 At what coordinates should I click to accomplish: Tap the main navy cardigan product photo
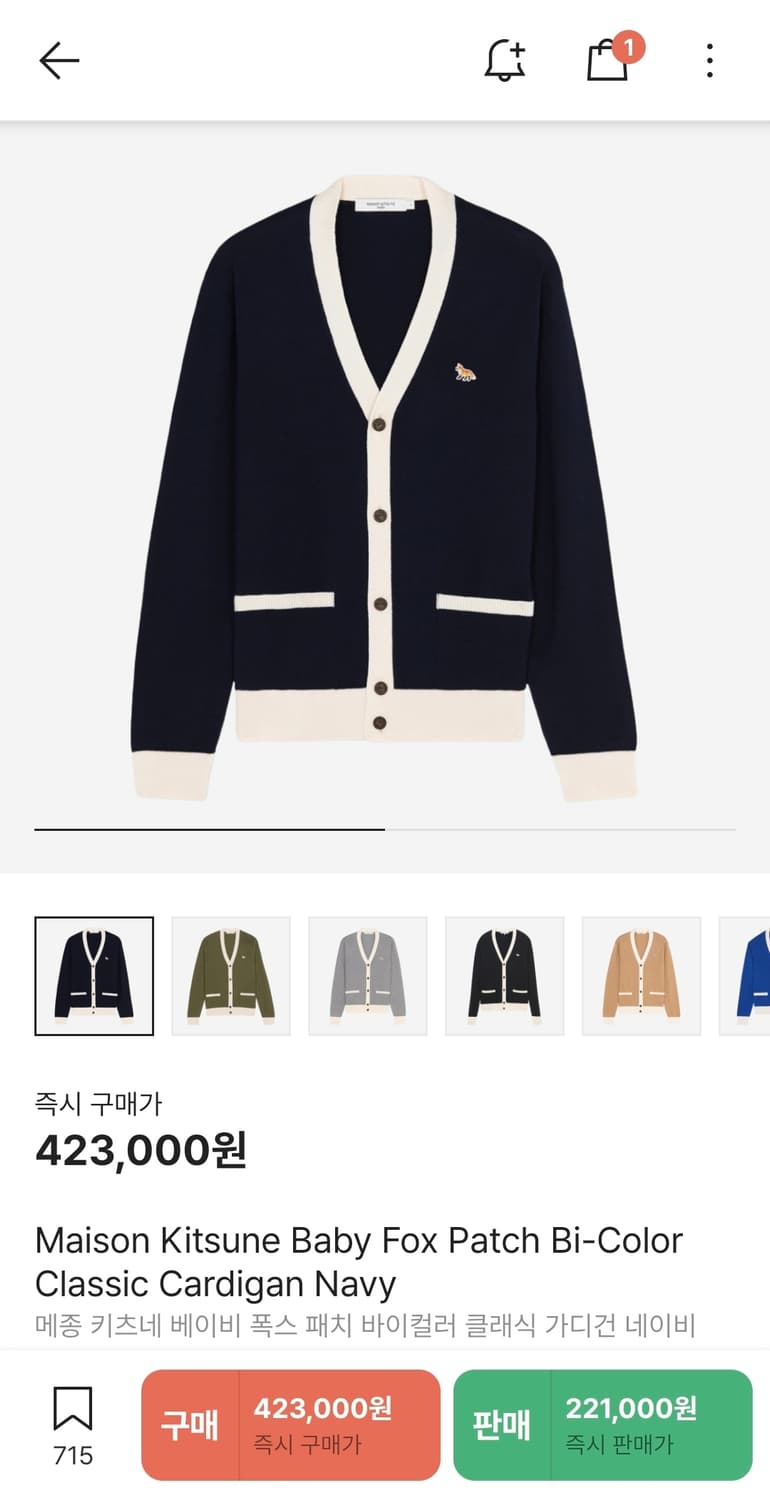coord(385,480)
